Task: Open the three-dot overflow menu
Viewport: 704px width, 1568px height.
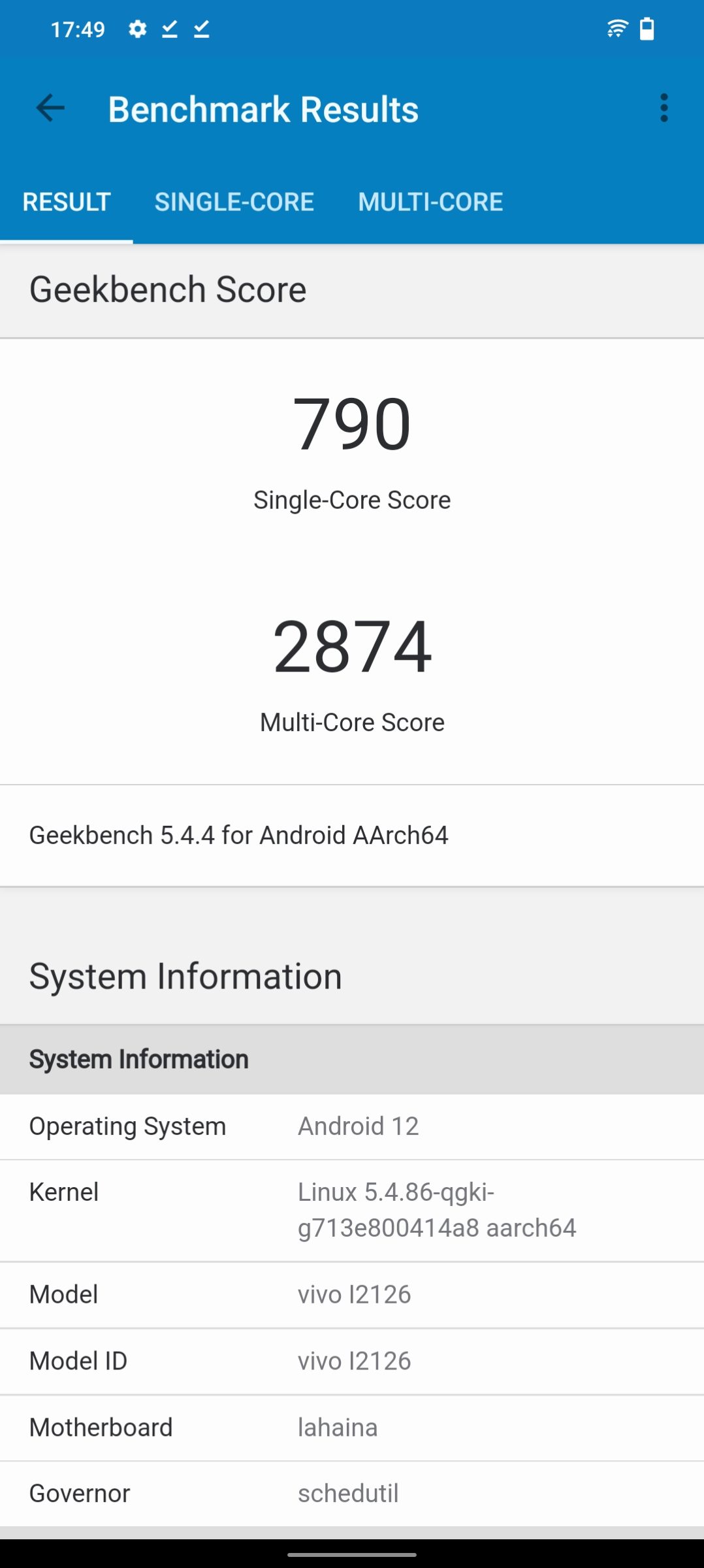Action: 664,108
